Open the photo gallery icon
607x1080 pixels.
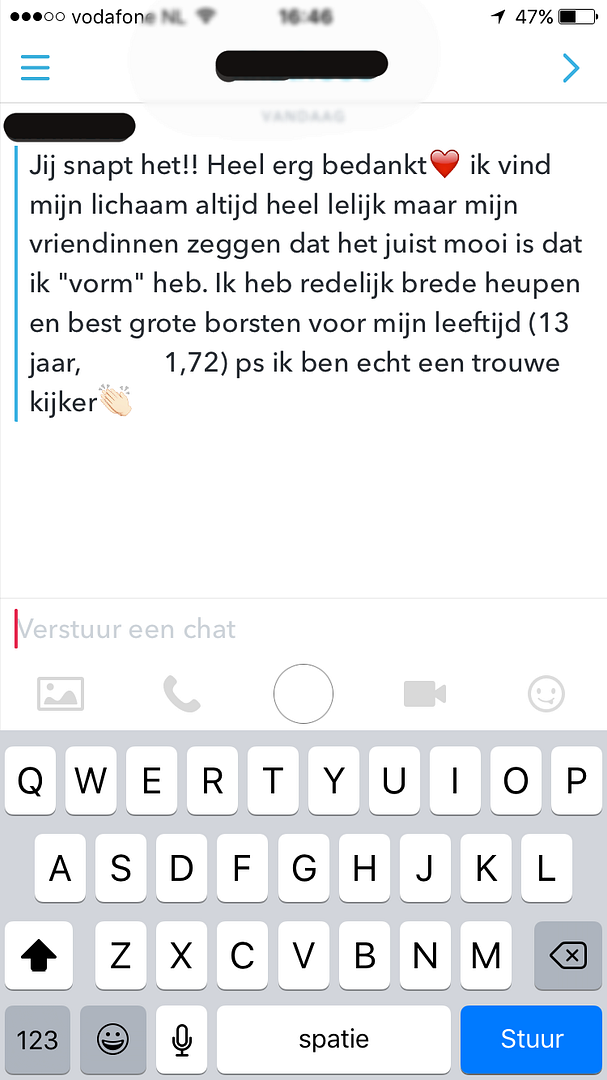(60, 694)
